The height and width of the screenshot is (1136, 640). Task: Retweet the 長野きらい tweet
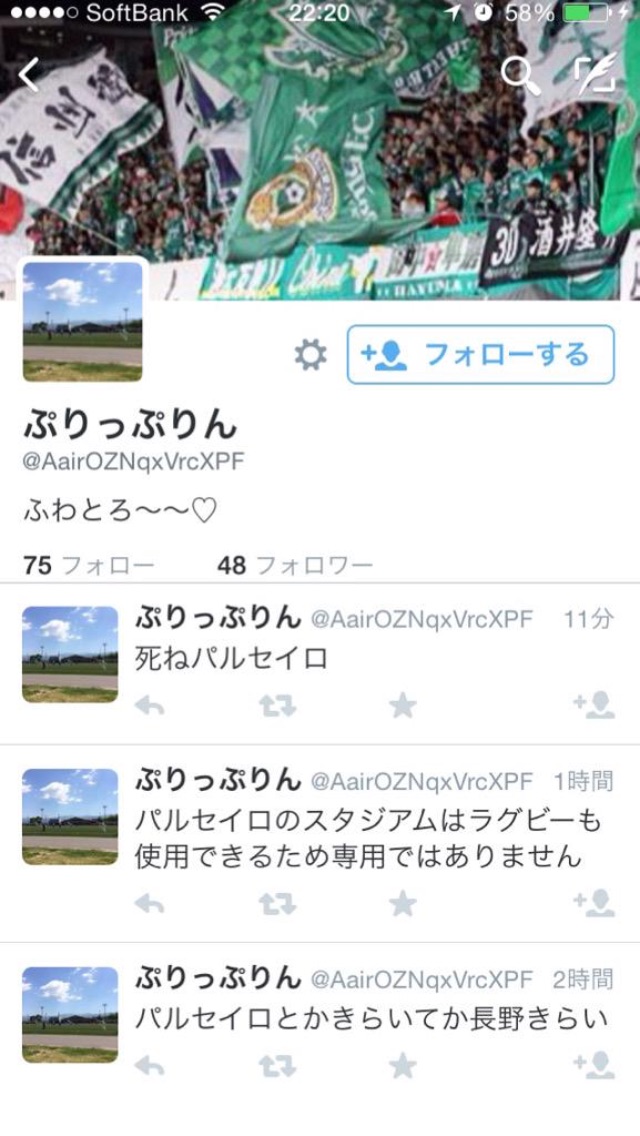coord(276,1067)
